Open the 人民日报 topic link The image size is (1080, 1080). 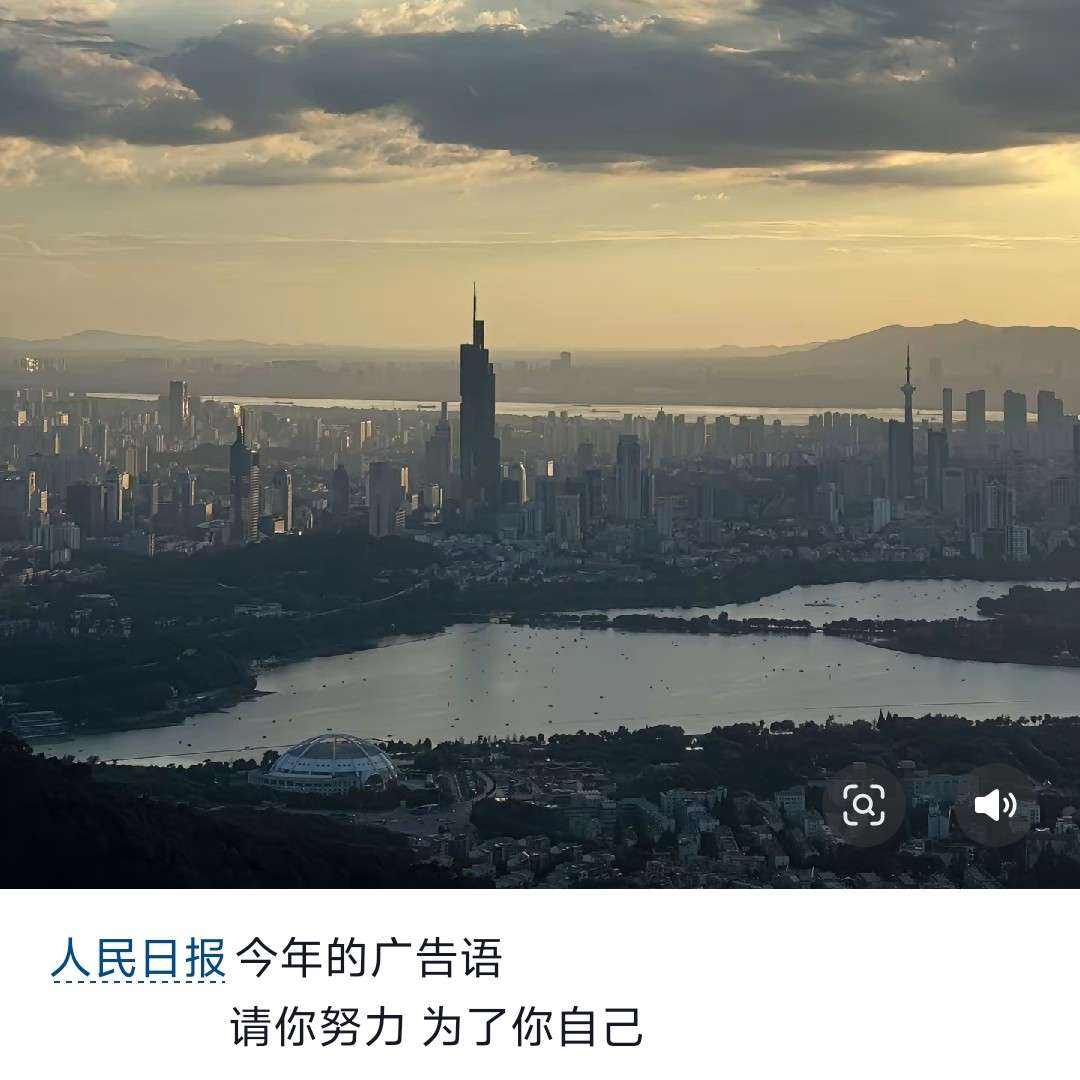[x=138, y=960]
